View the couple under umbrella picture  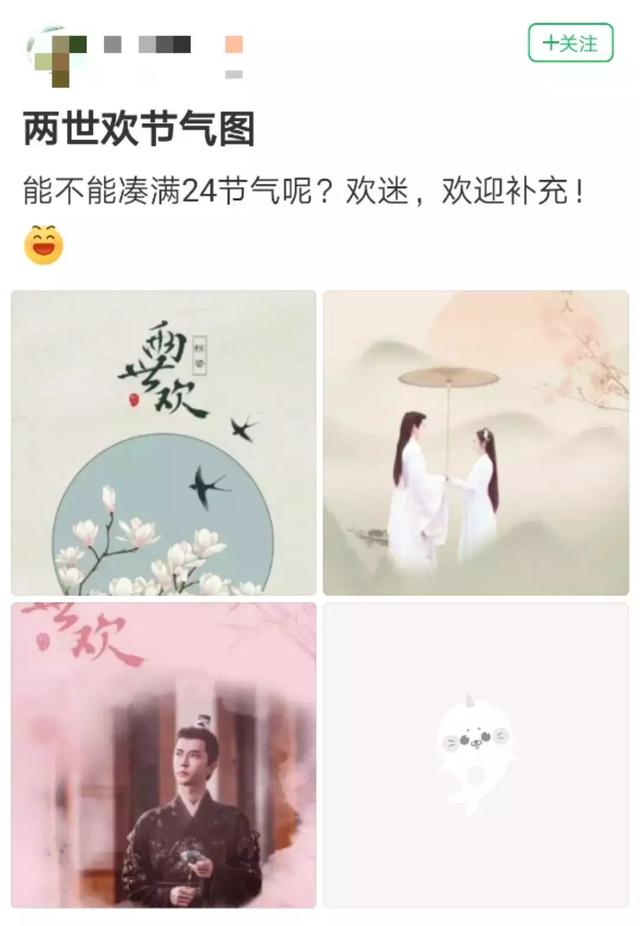coord(476,443)
